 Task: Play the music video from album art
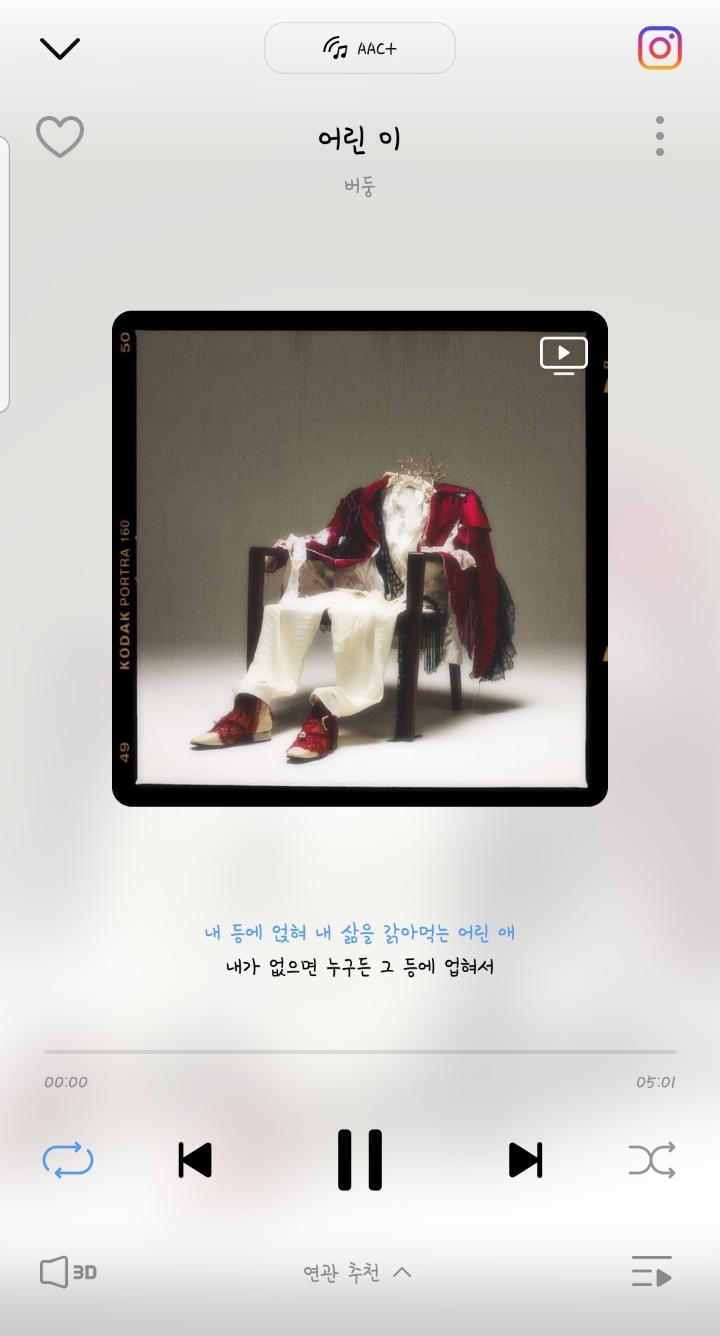click(564, 356)
